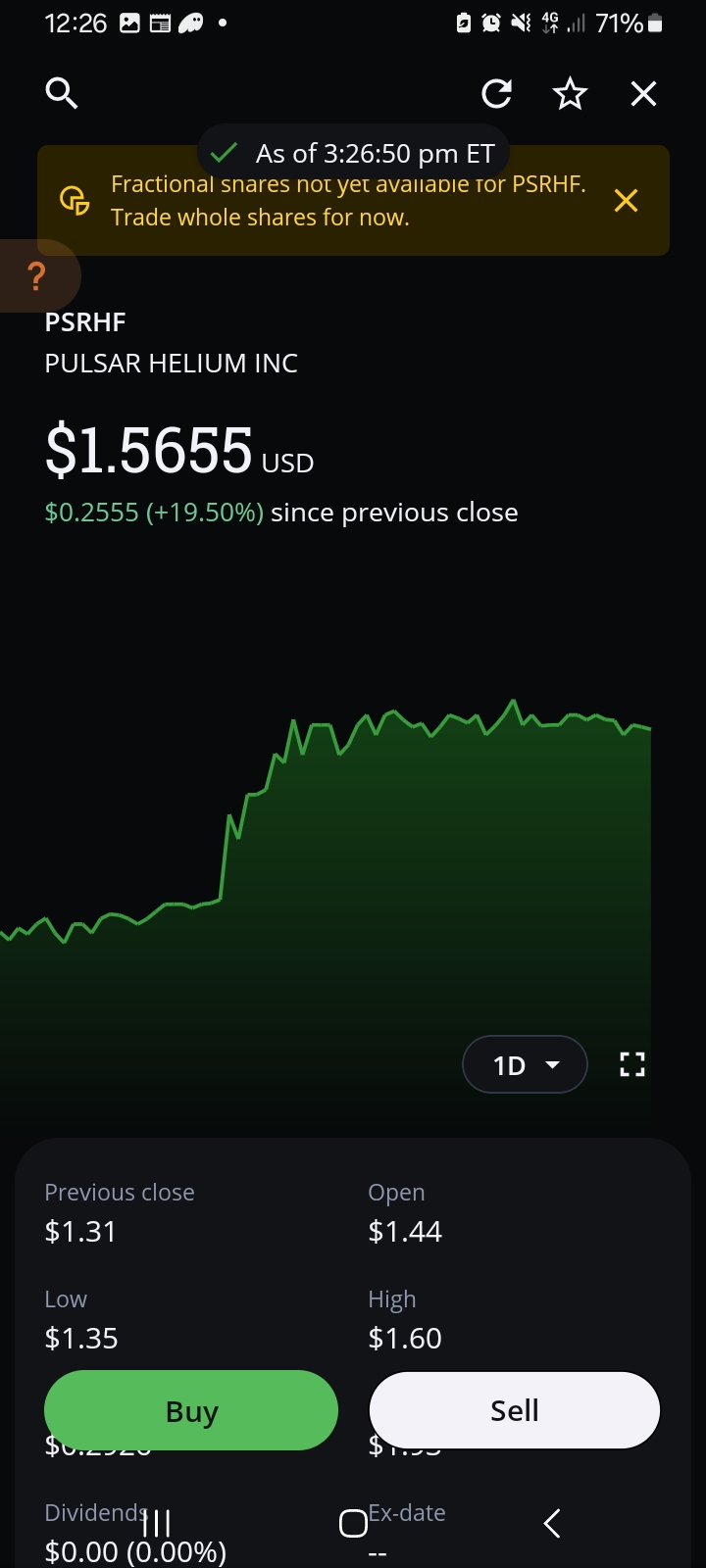
Task: Open the search magnifier icon
Action: 61,94
